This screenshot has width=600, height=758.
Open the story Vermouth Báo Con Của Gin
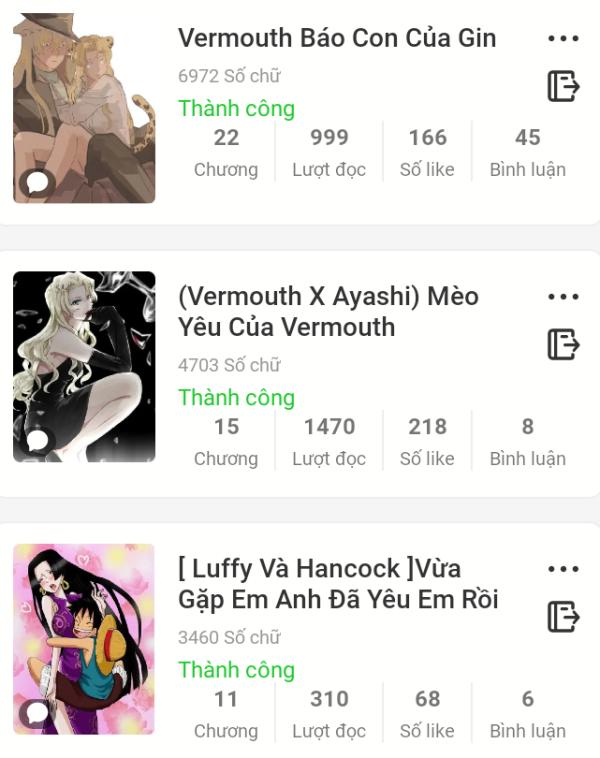(336, 39)
